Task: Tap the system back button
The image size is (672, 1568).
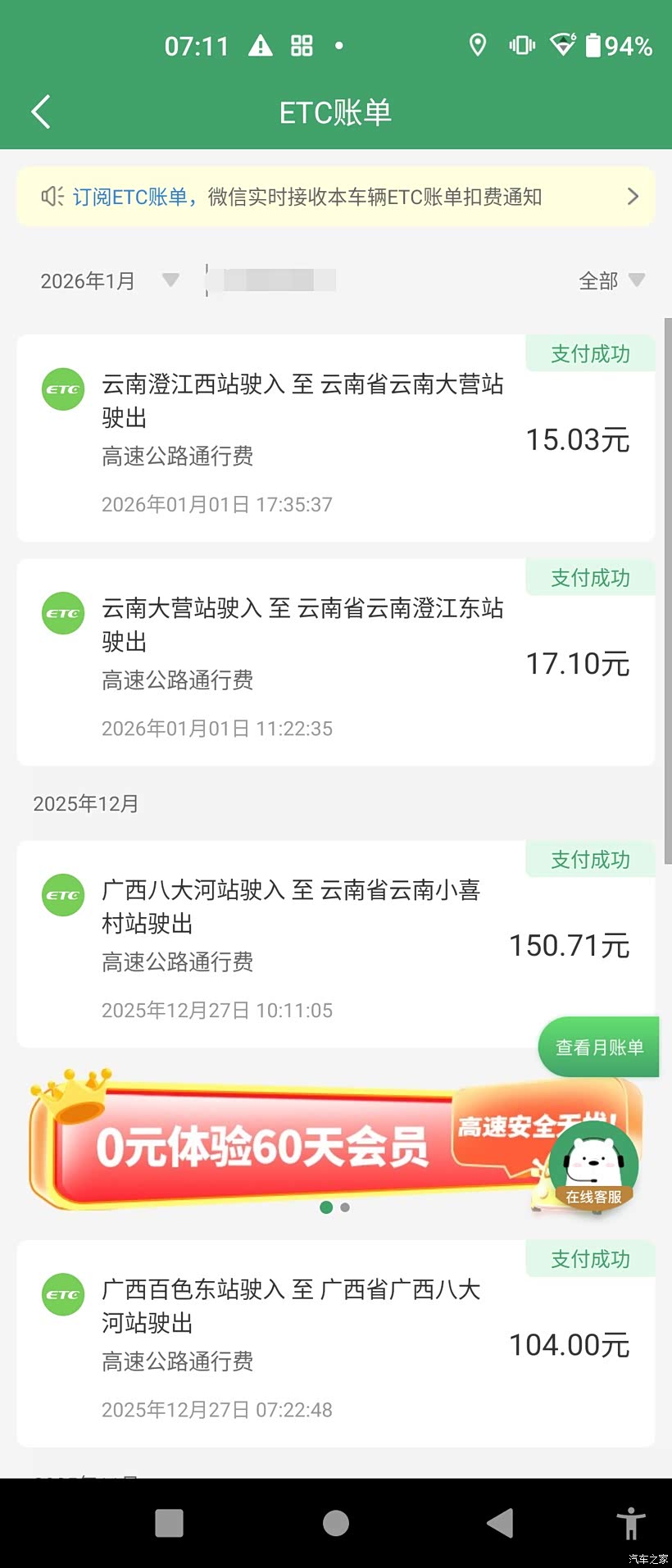Action: point(500,1523)
